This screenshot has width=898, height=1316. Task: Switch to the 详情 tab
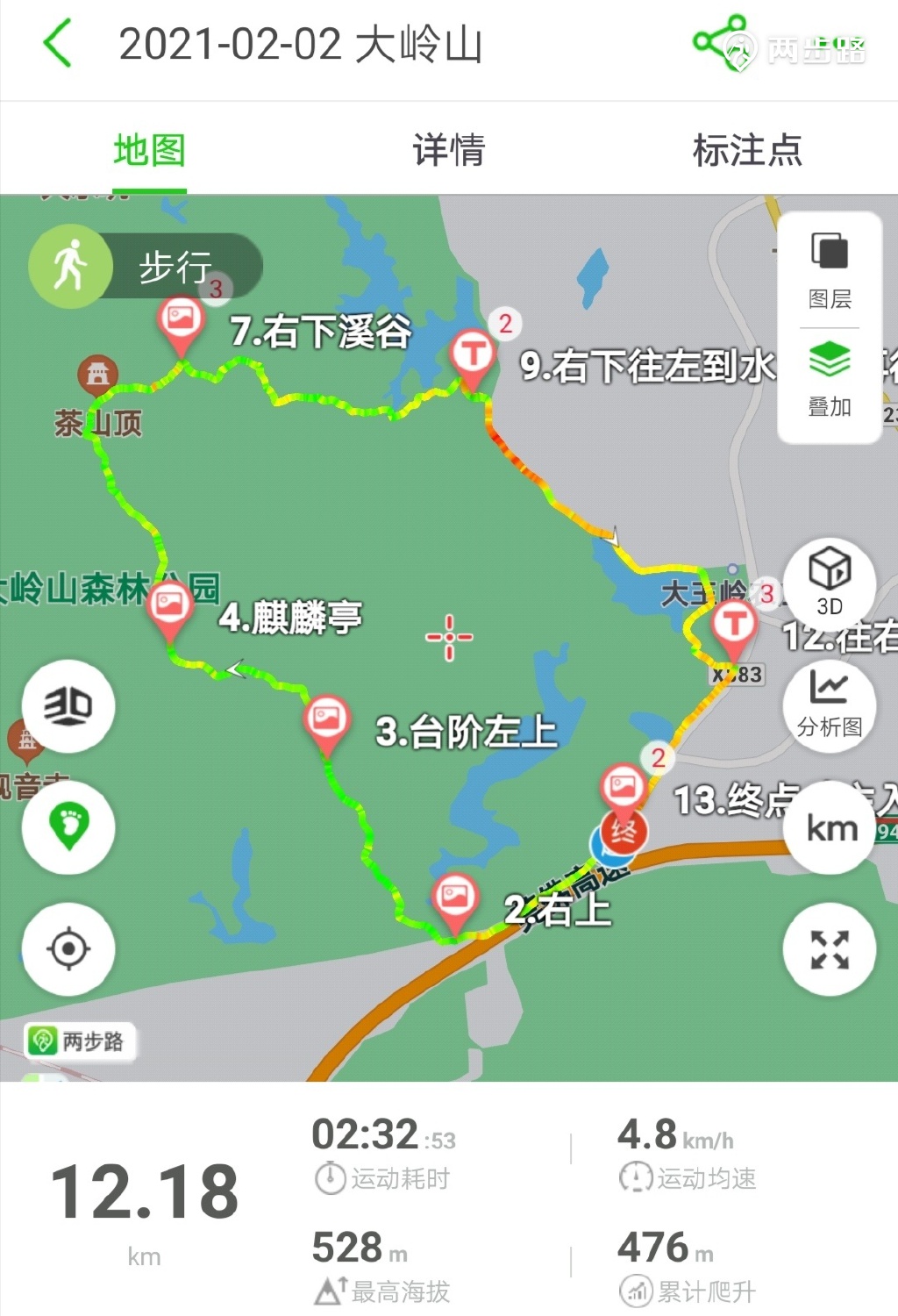pos(449,149)
